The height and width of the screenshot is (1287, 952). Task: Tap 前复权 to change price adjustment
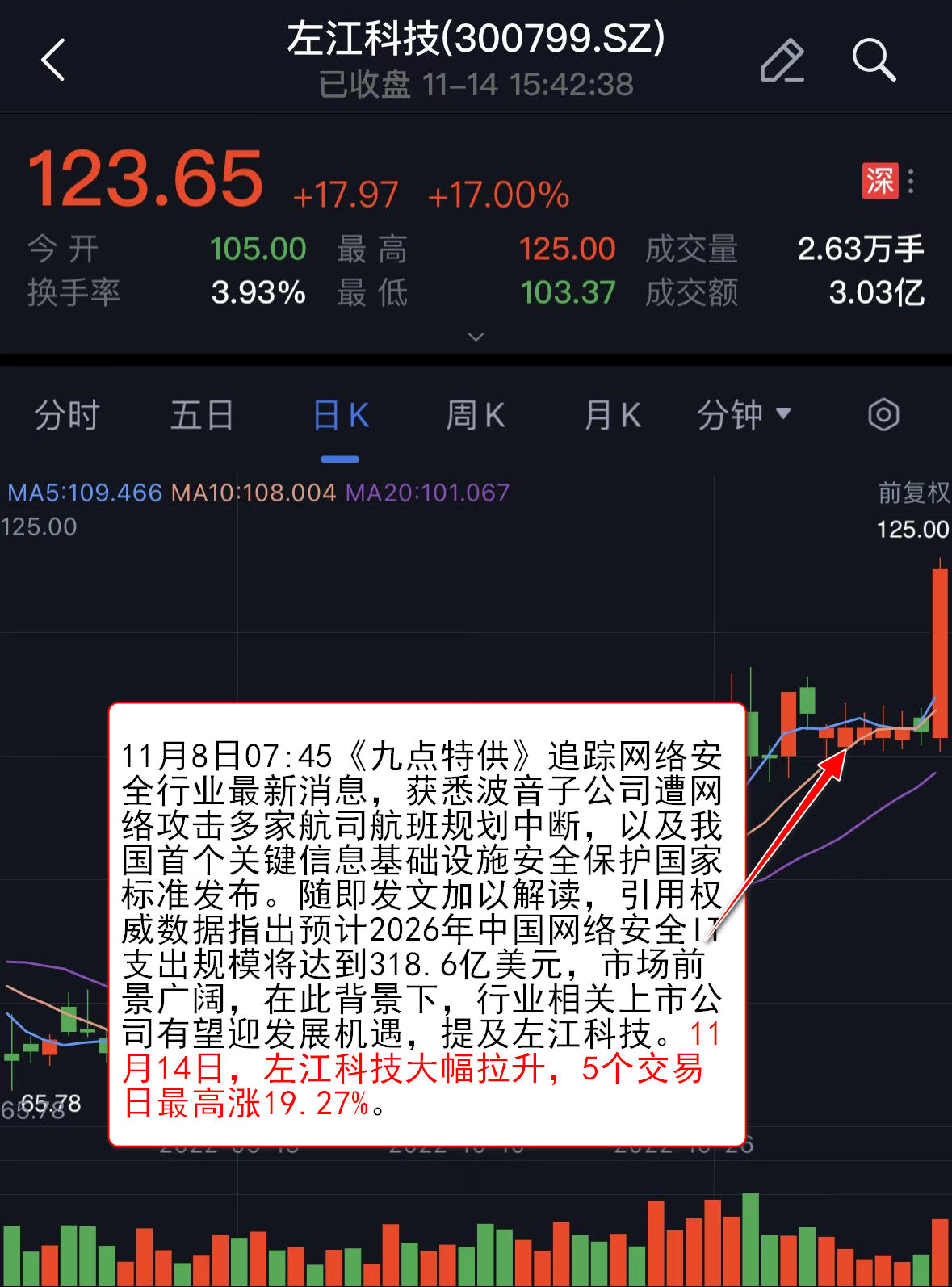click(913, 493)
